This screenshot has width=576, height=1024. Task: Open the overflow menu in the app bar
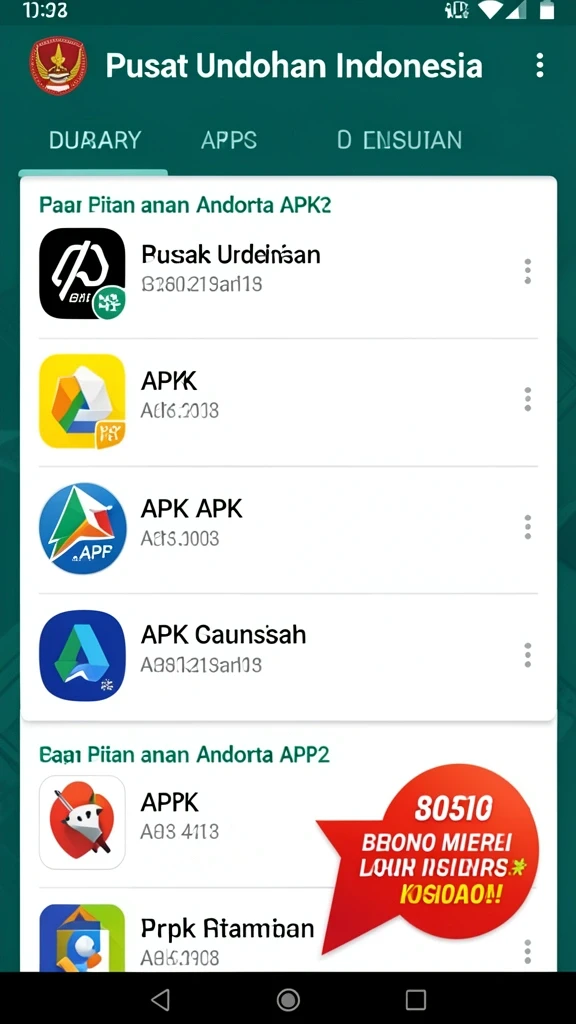539,66
